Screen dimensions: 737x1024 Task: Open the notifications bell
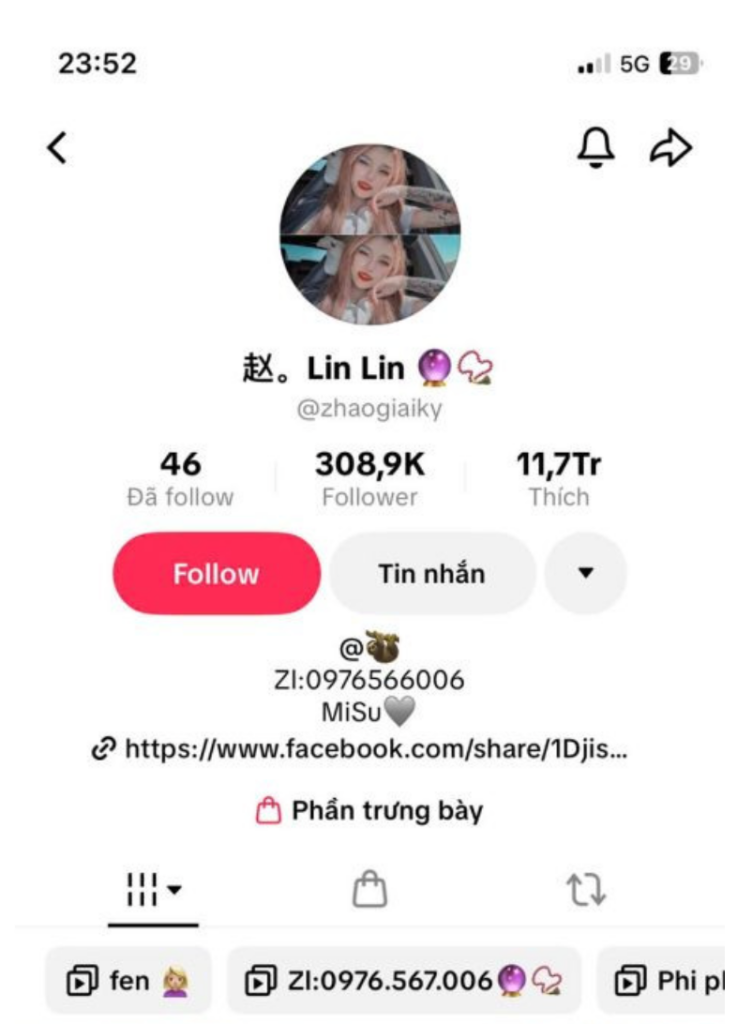point(596,148)
